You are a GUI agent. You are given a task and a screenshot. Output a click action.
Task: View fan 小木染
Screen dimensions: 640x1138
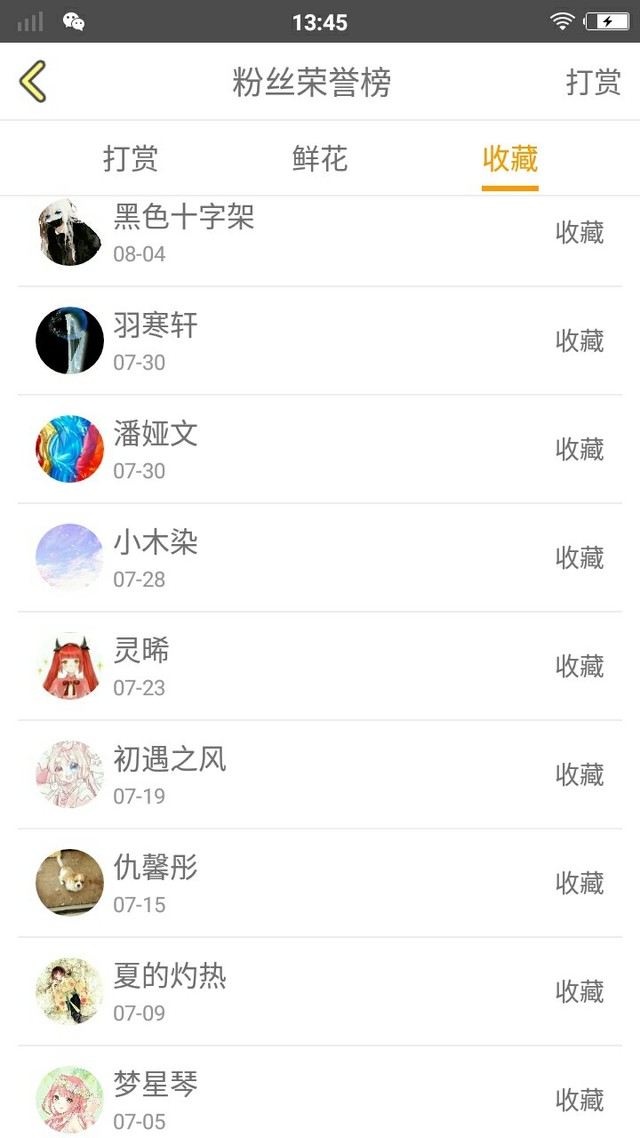click(320, 557)
